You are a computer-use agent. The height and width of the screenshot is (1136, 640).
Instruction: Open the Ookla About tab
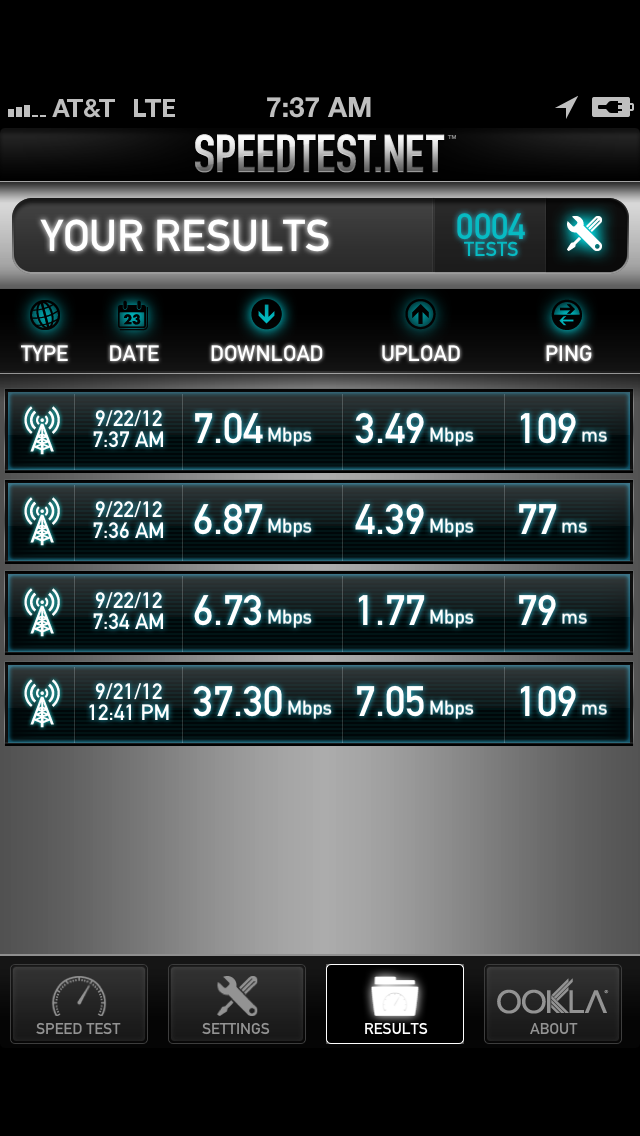click(553, 1003)
